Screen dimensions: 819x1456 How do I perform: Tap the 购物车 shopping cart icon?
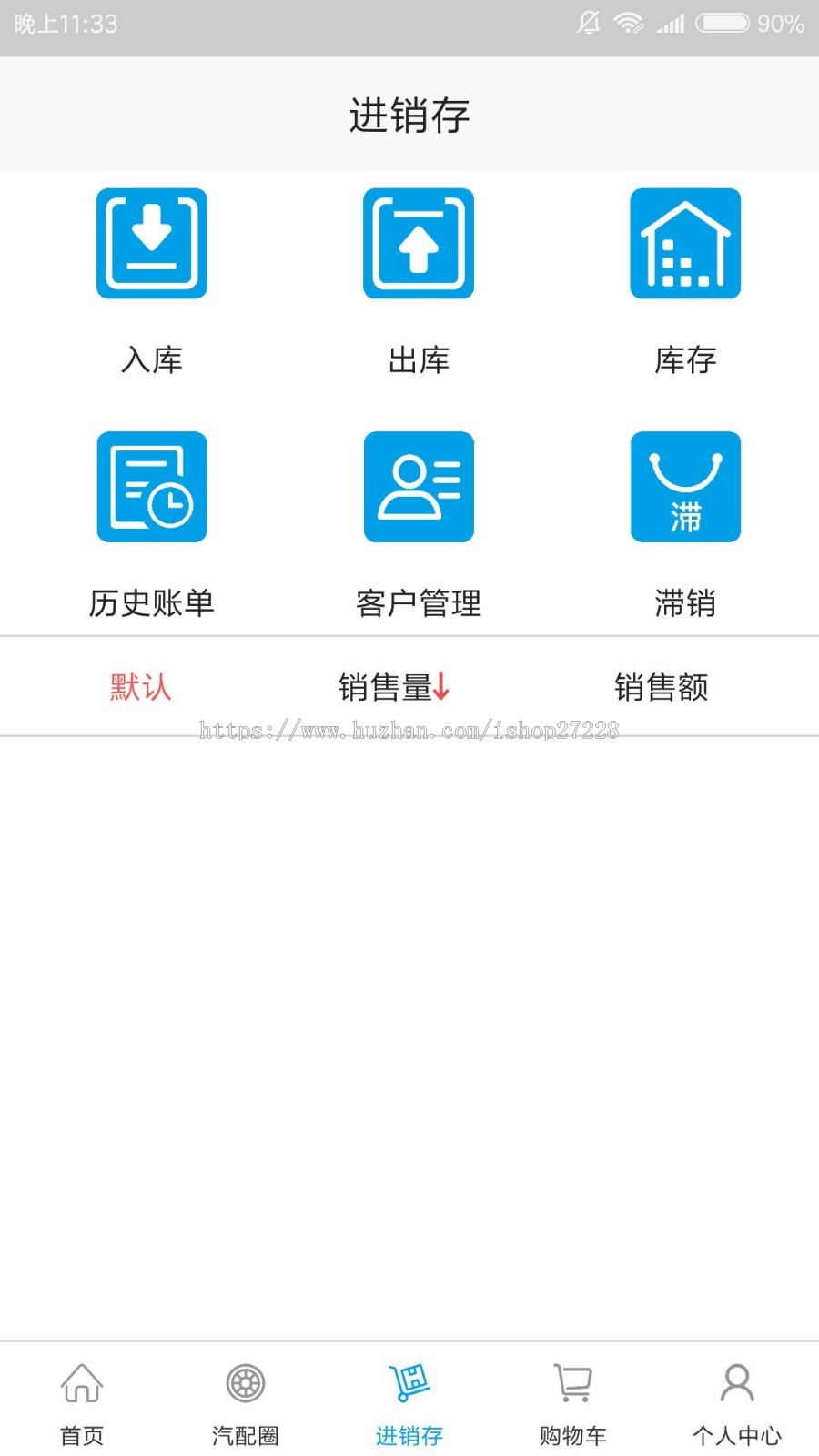click(x=571, y=1384)
